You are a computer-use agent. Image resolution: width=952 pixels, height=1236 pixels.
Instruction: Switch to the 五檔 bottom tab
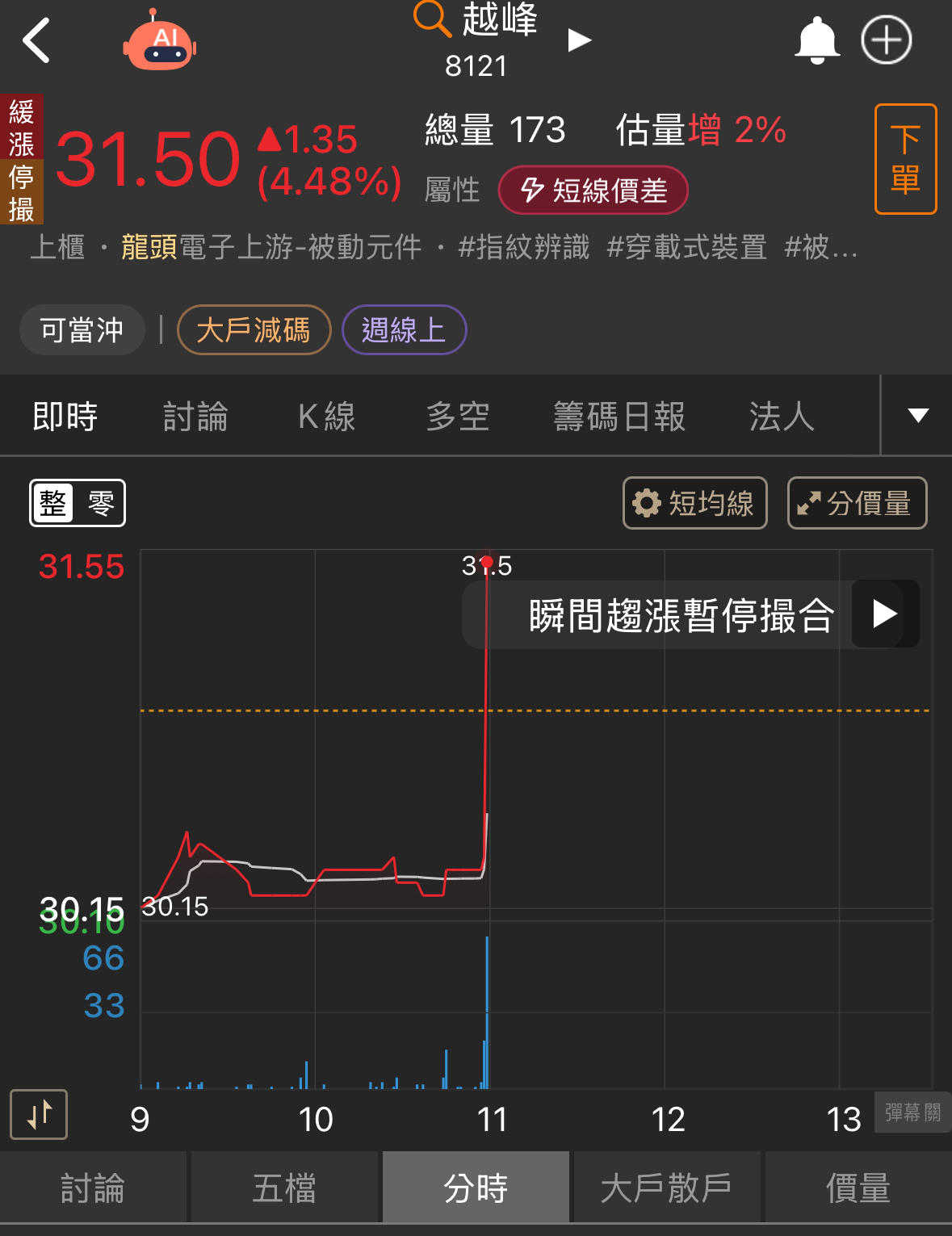click(x=284, y=1188)
